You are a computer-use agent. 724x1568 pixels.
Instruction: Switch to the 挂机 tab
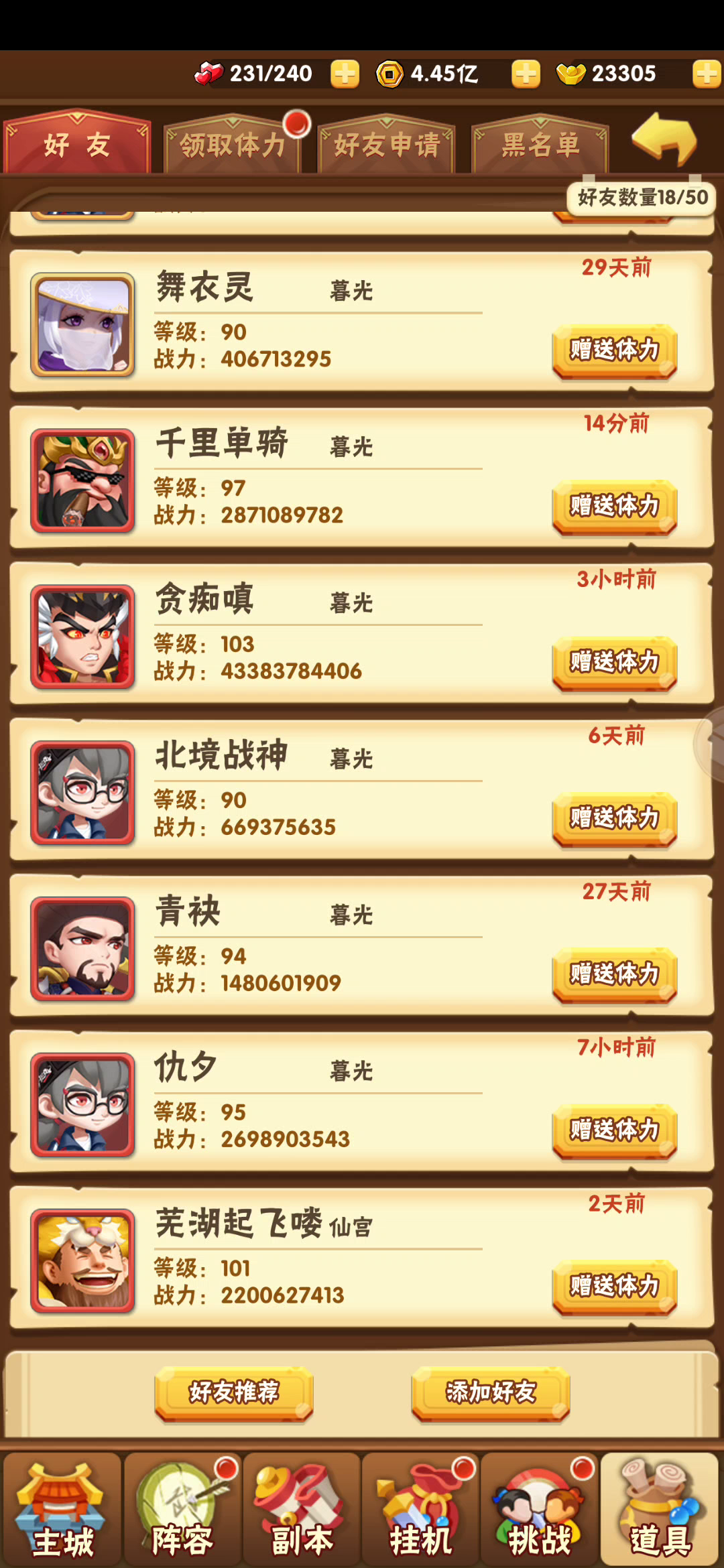[420, 1509]
